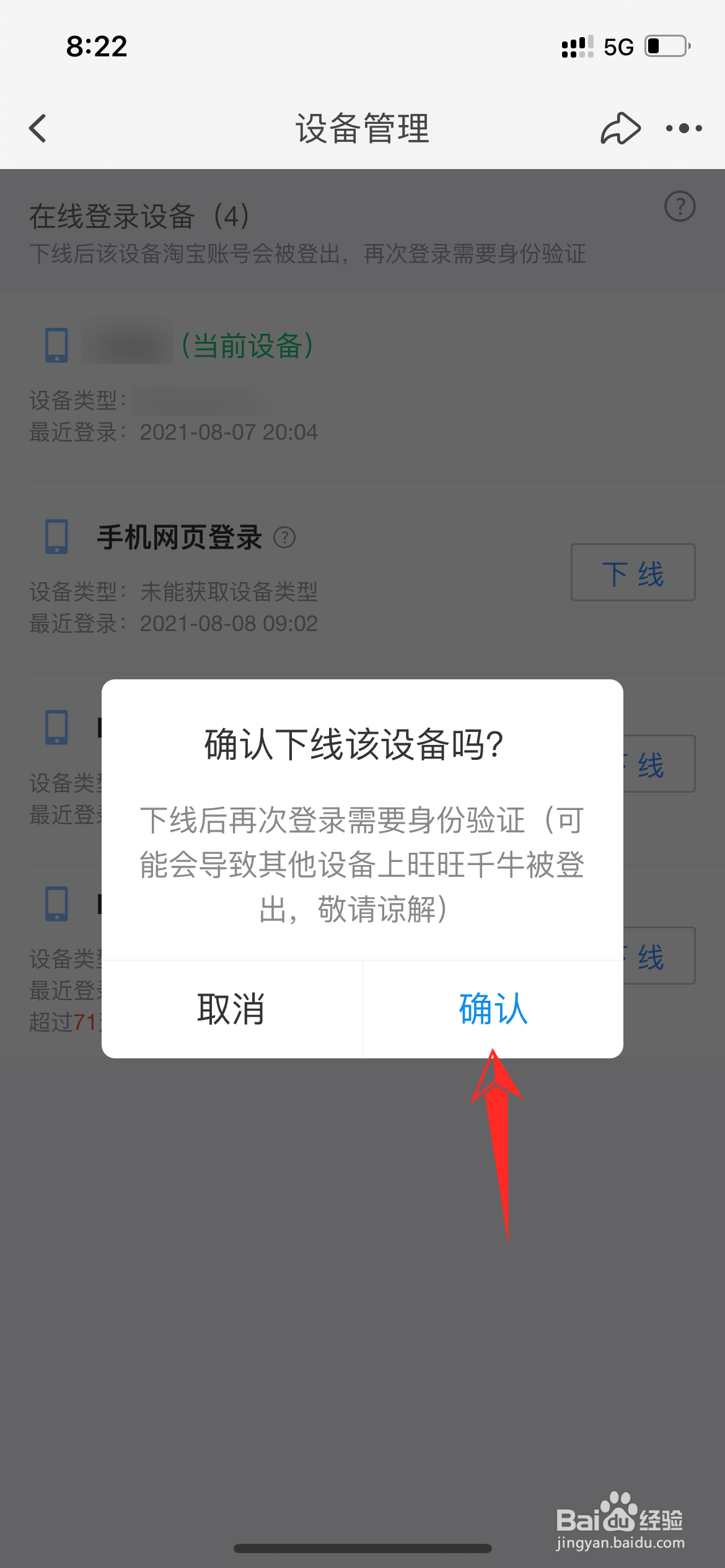Image resolution: width=725 pixels, height=1568 pixels.
Task: Open the more options (...) icon
Action: 683,128
